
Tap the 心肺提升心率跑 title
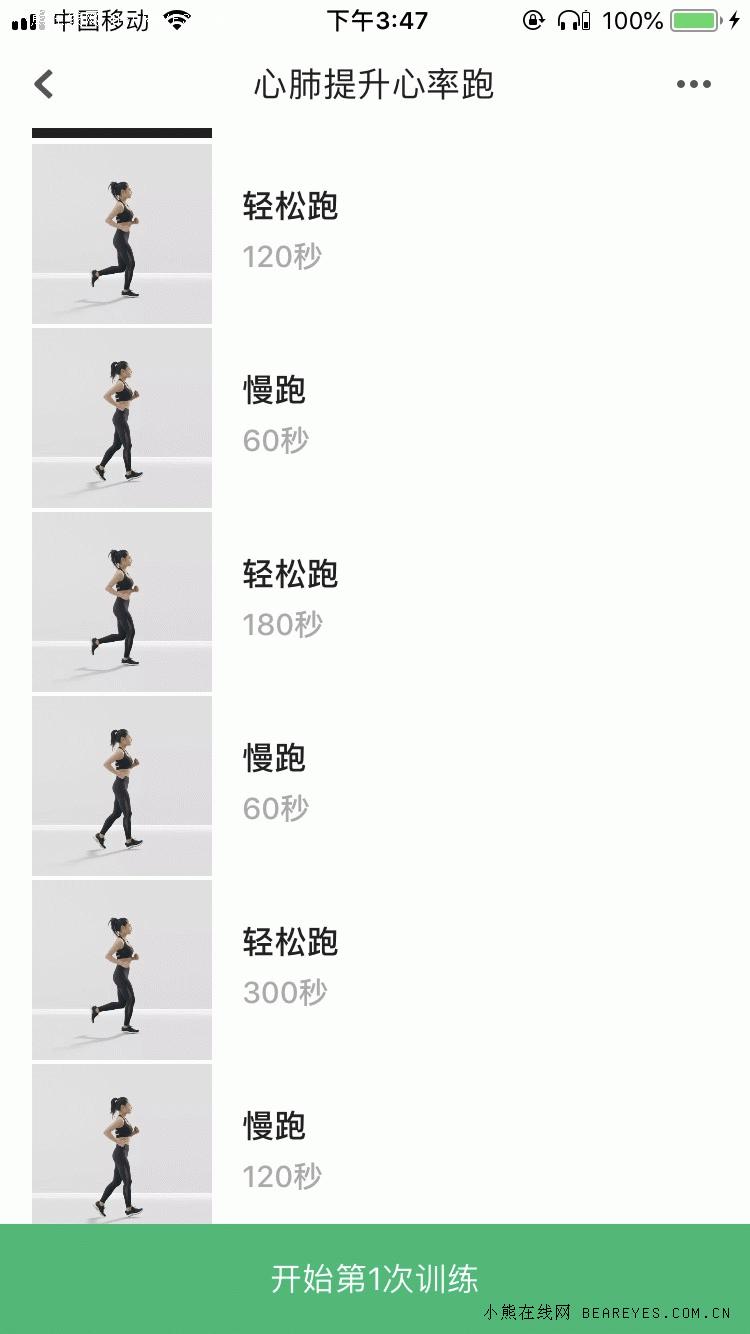click(375, 84)
